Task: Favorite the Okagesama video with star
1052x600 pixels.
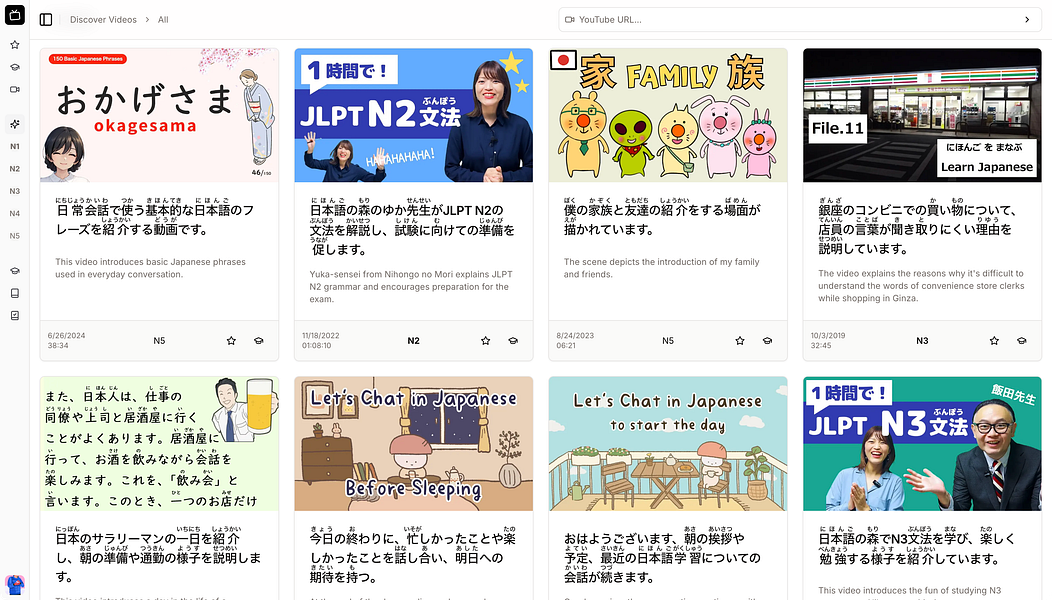Action: pyautogui.click(x=231, y=341)
